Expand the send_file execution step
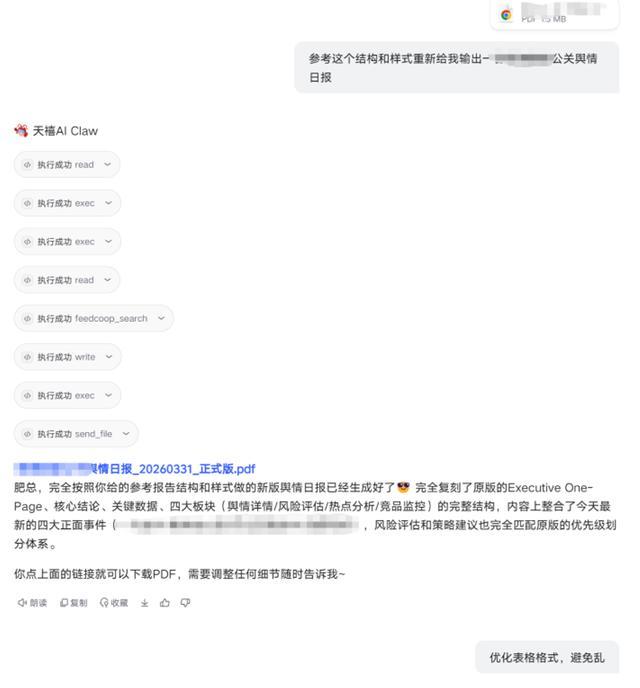Viewport: 640px width, 688px height. (x=76, y=434)
